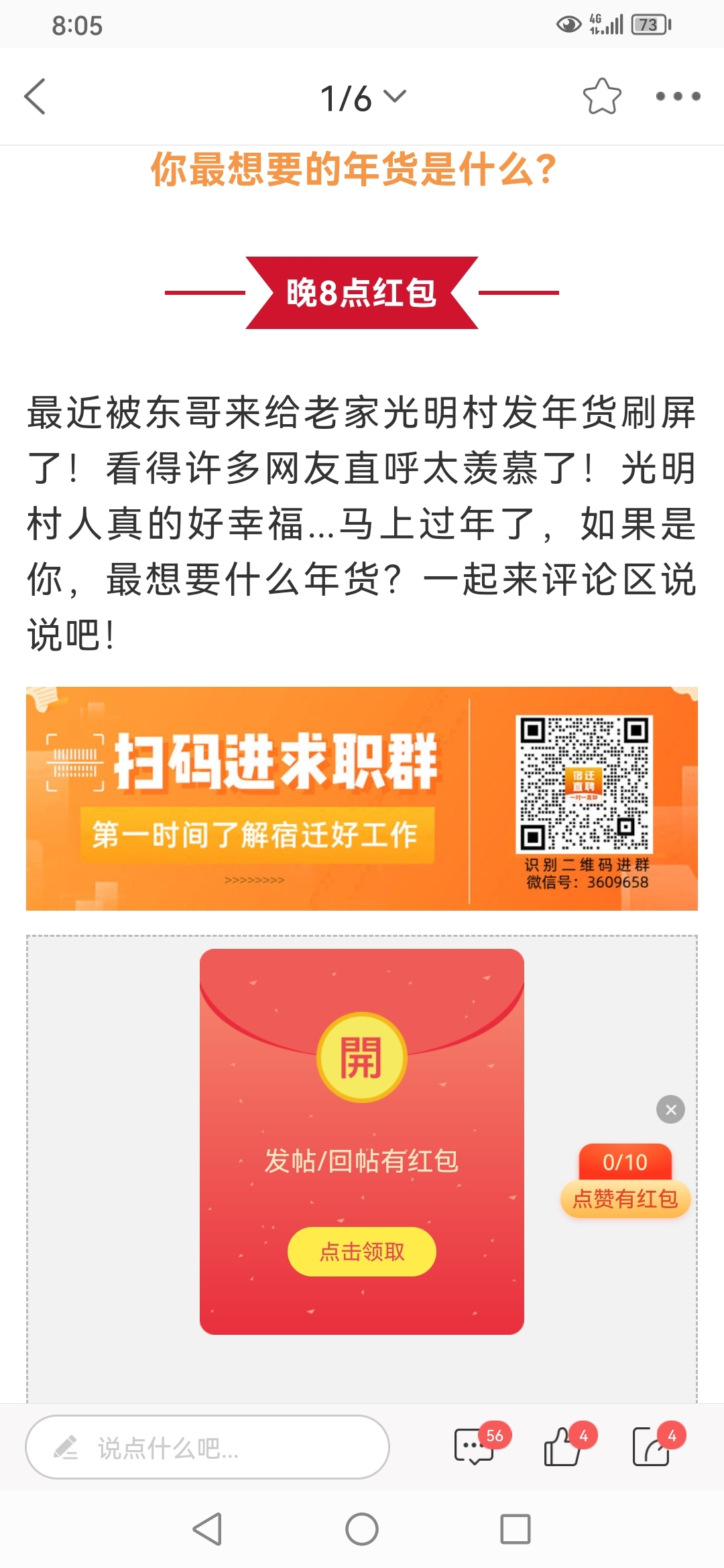Tap the 说点什么吧 comment field
724x1568 pixels.
[207, 1447]
